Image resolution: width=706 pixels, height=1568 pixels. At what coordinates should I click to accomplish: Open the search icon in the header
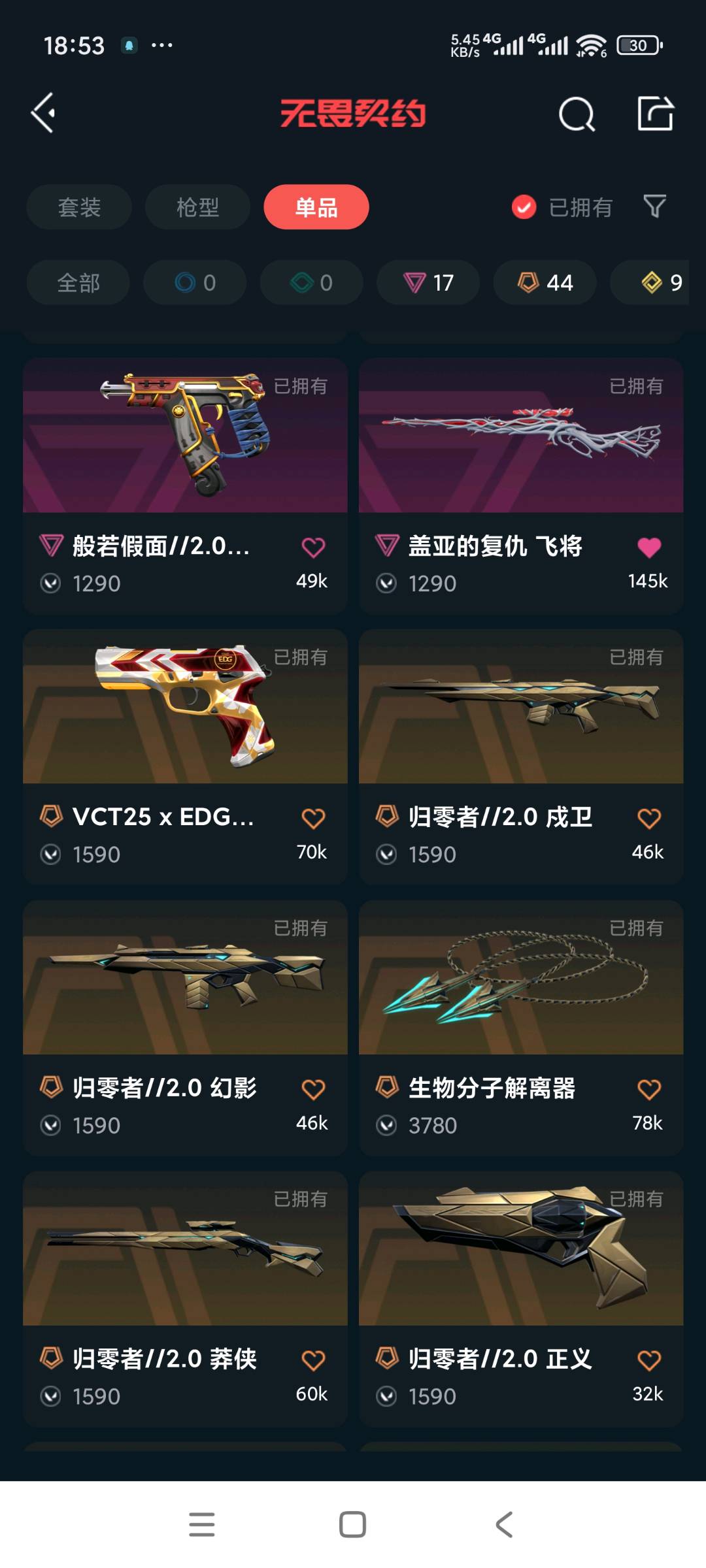click(576, 114)
